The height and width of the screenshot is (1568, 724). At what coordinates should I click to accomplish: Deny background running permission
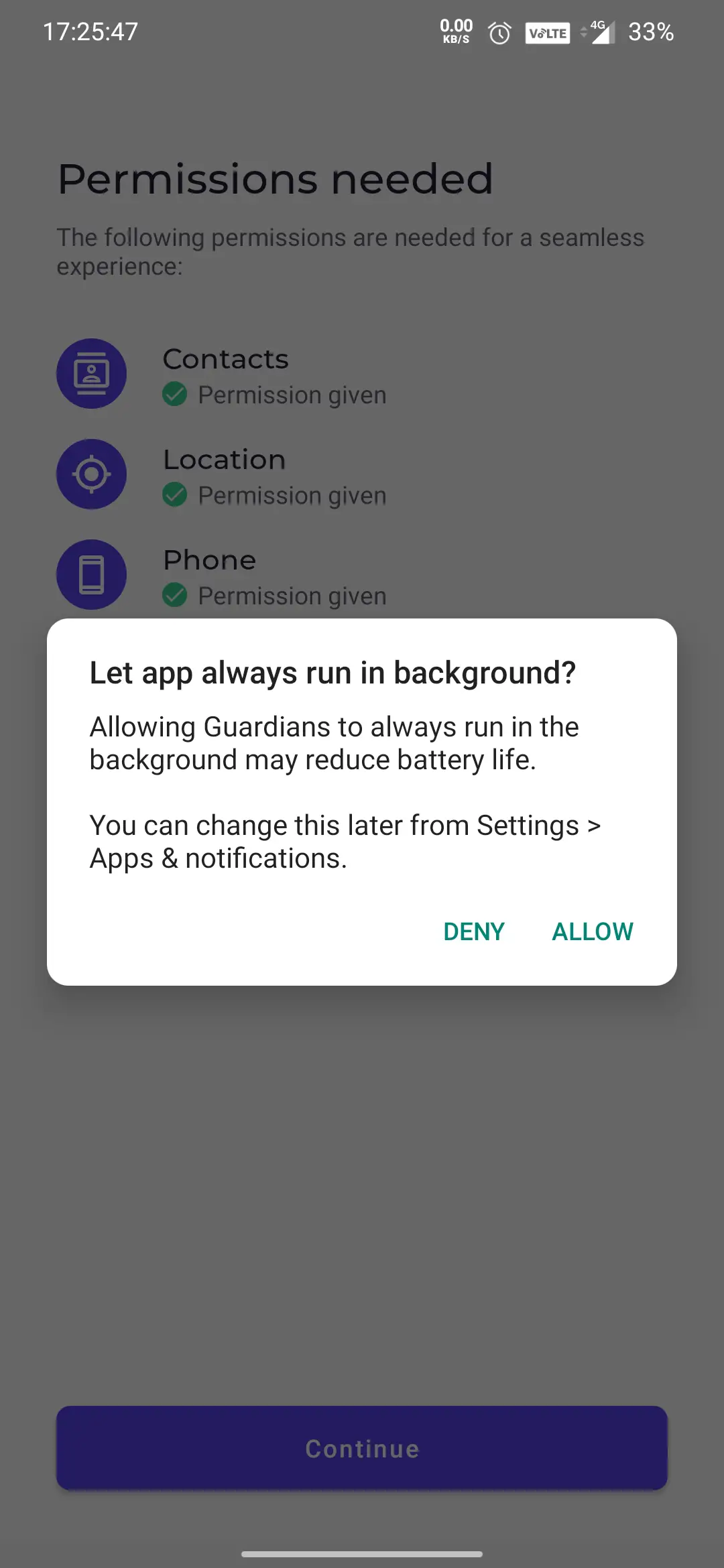pos(473,931)
